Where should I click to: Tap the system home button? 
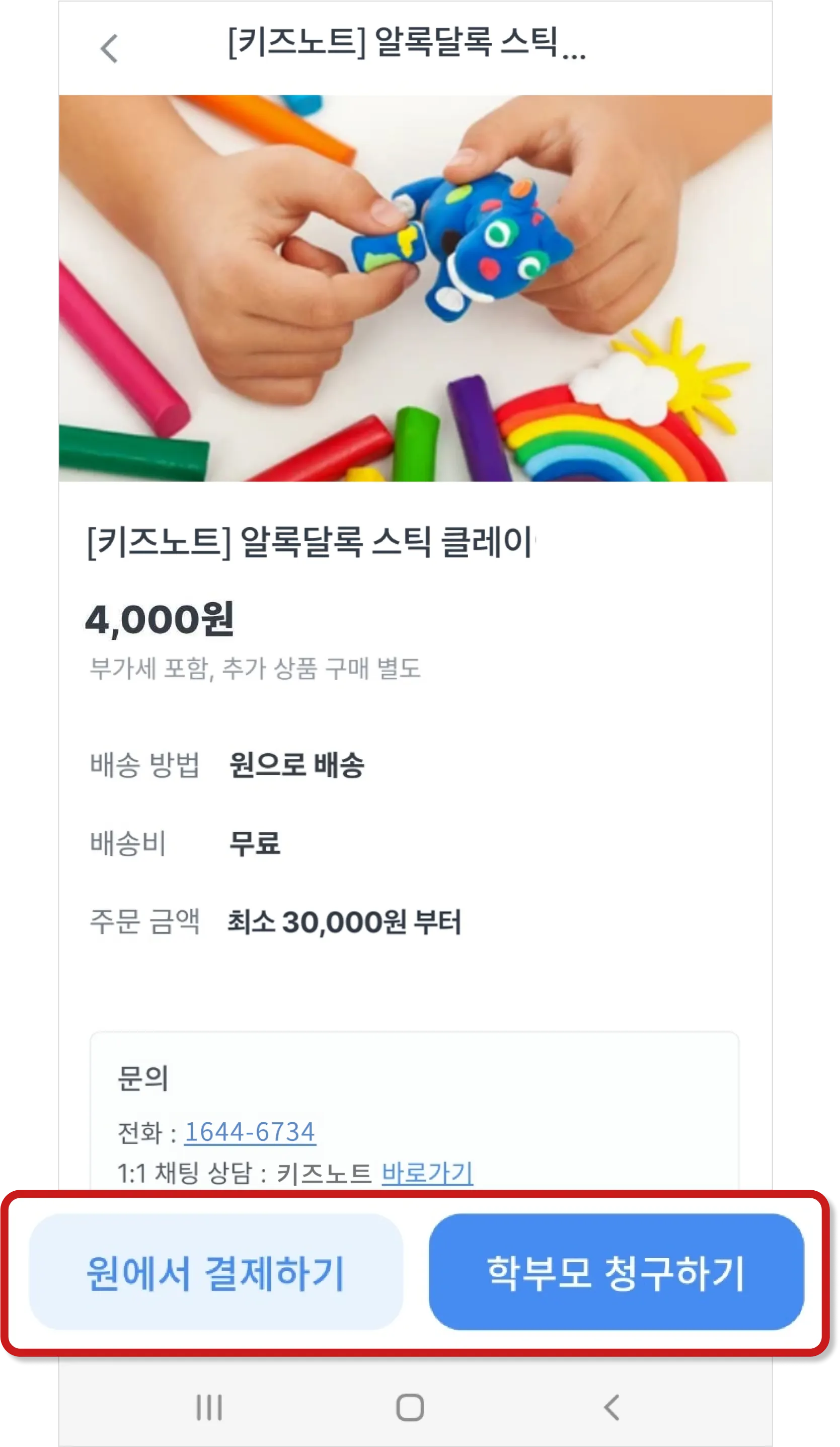(x=410, y=1407)
